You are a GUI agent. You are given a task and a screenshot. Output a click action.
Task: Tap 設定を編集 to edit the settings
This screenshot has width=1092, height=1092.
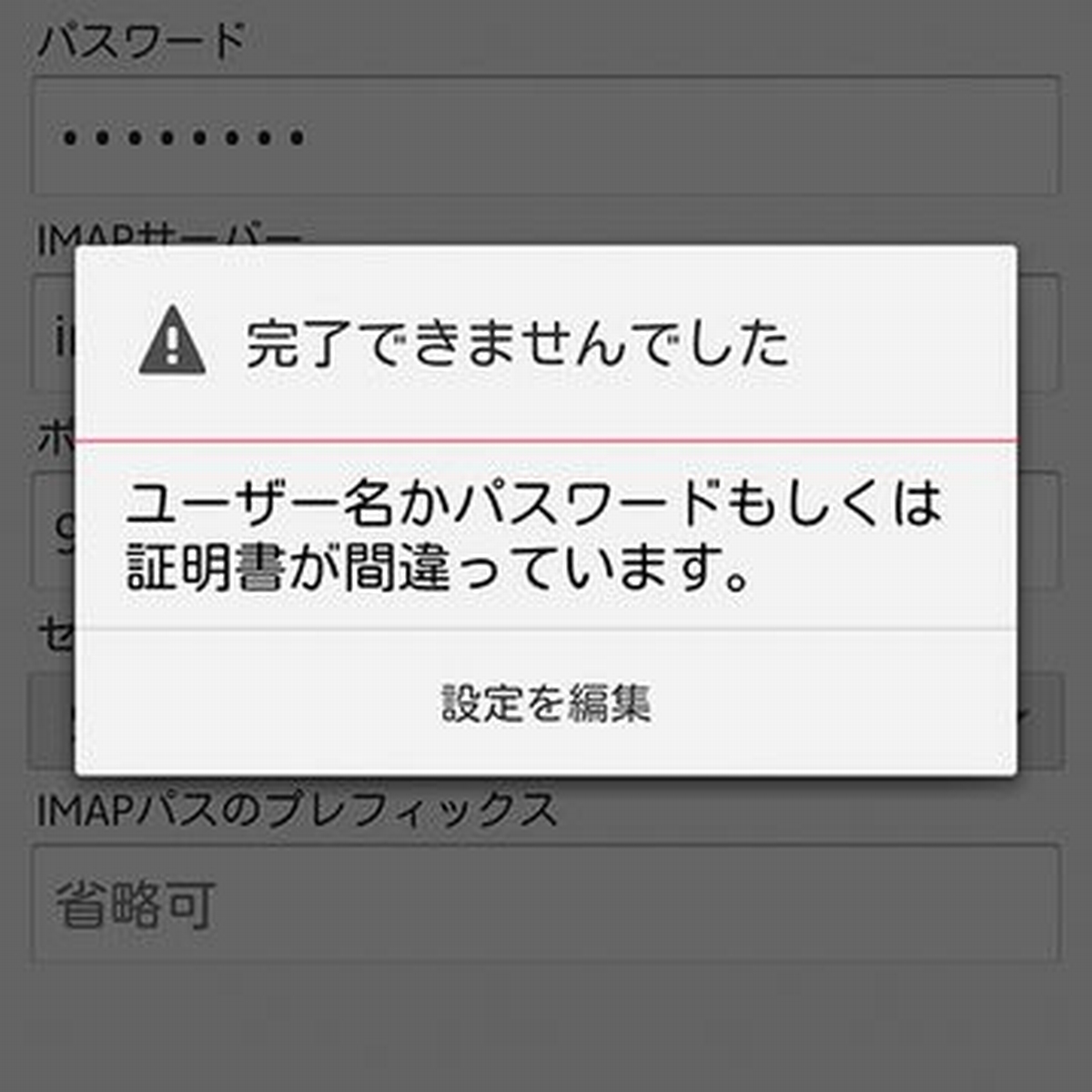[546, 703]
